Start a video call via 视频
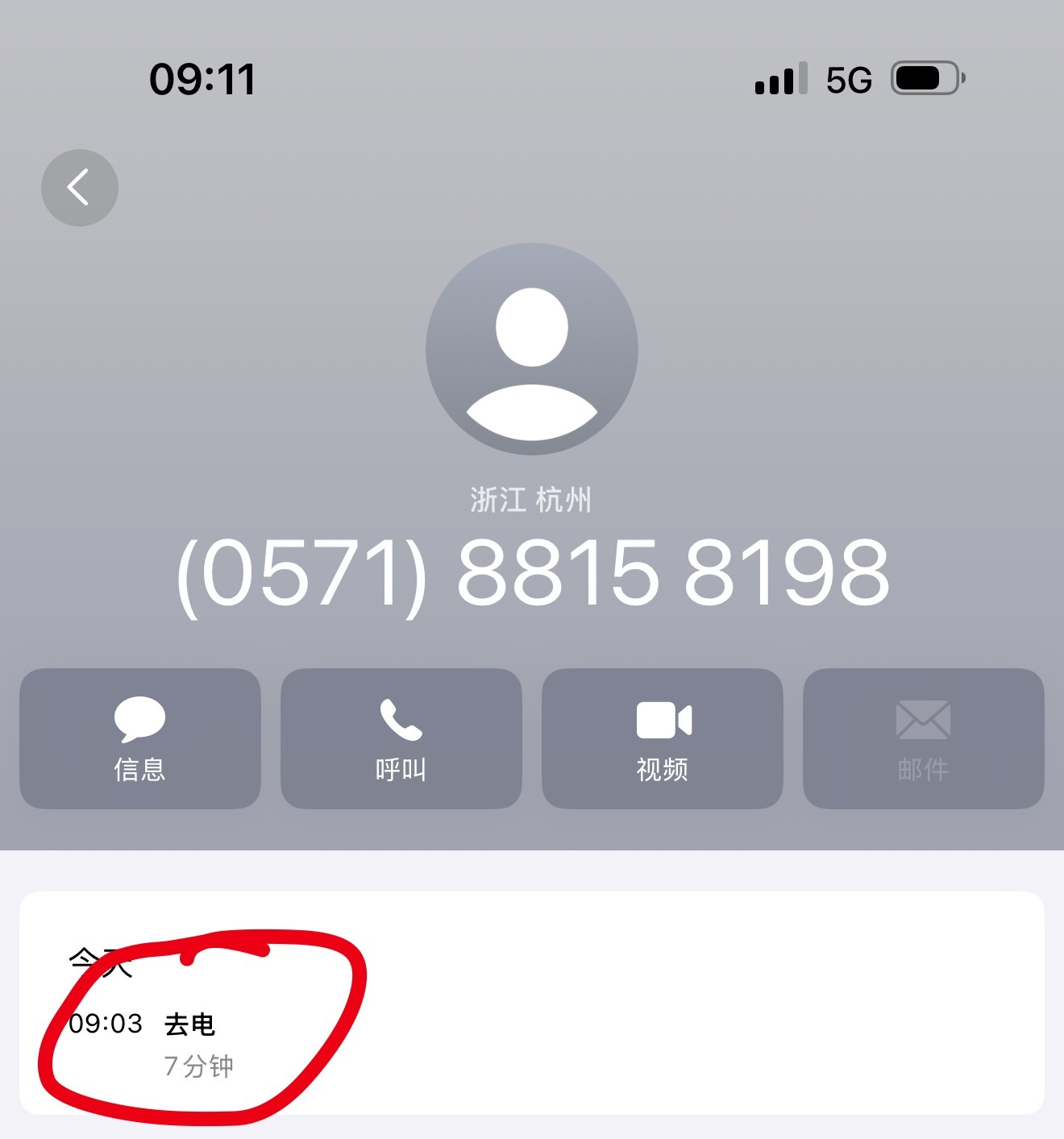 pos(663,738)
